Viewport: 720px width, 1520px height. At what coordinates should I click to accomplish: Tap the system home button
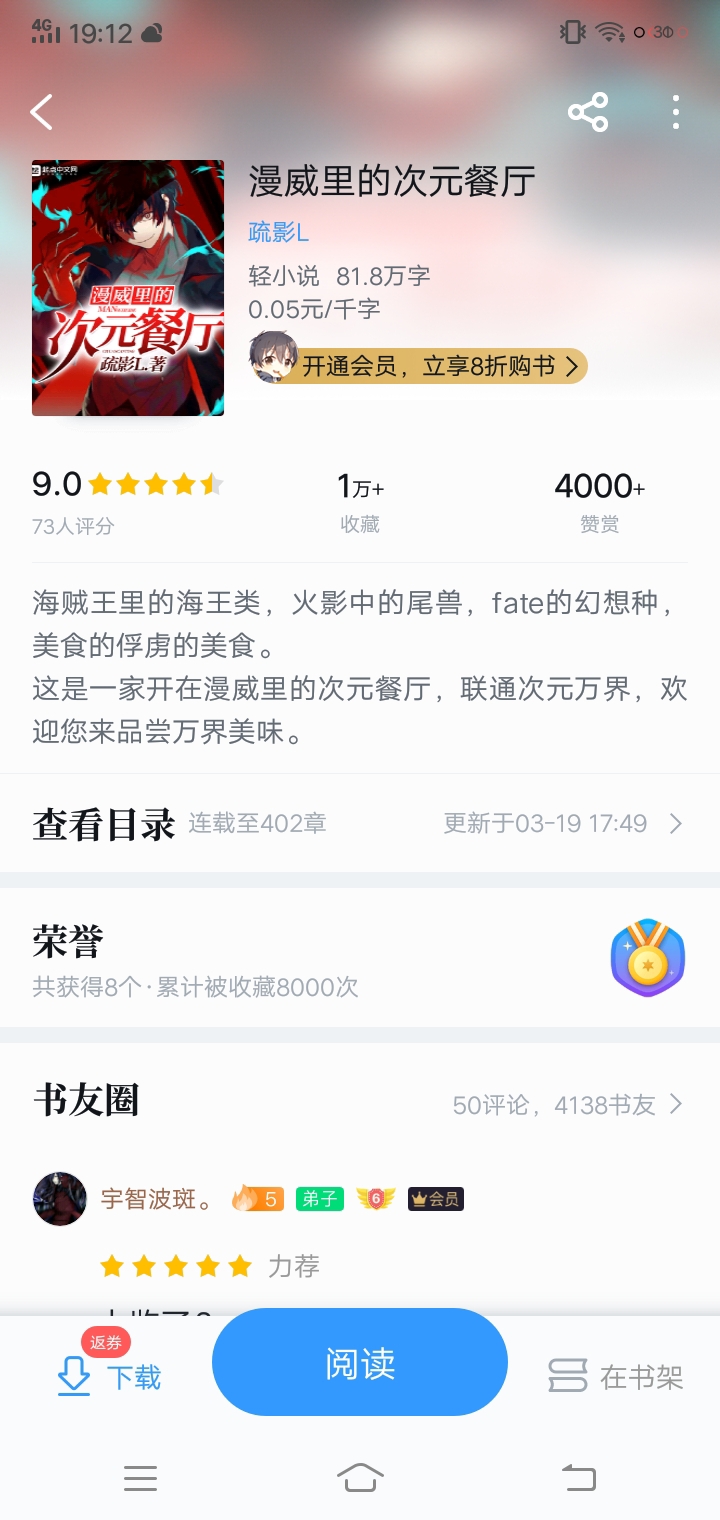(x=360, y=1476)
